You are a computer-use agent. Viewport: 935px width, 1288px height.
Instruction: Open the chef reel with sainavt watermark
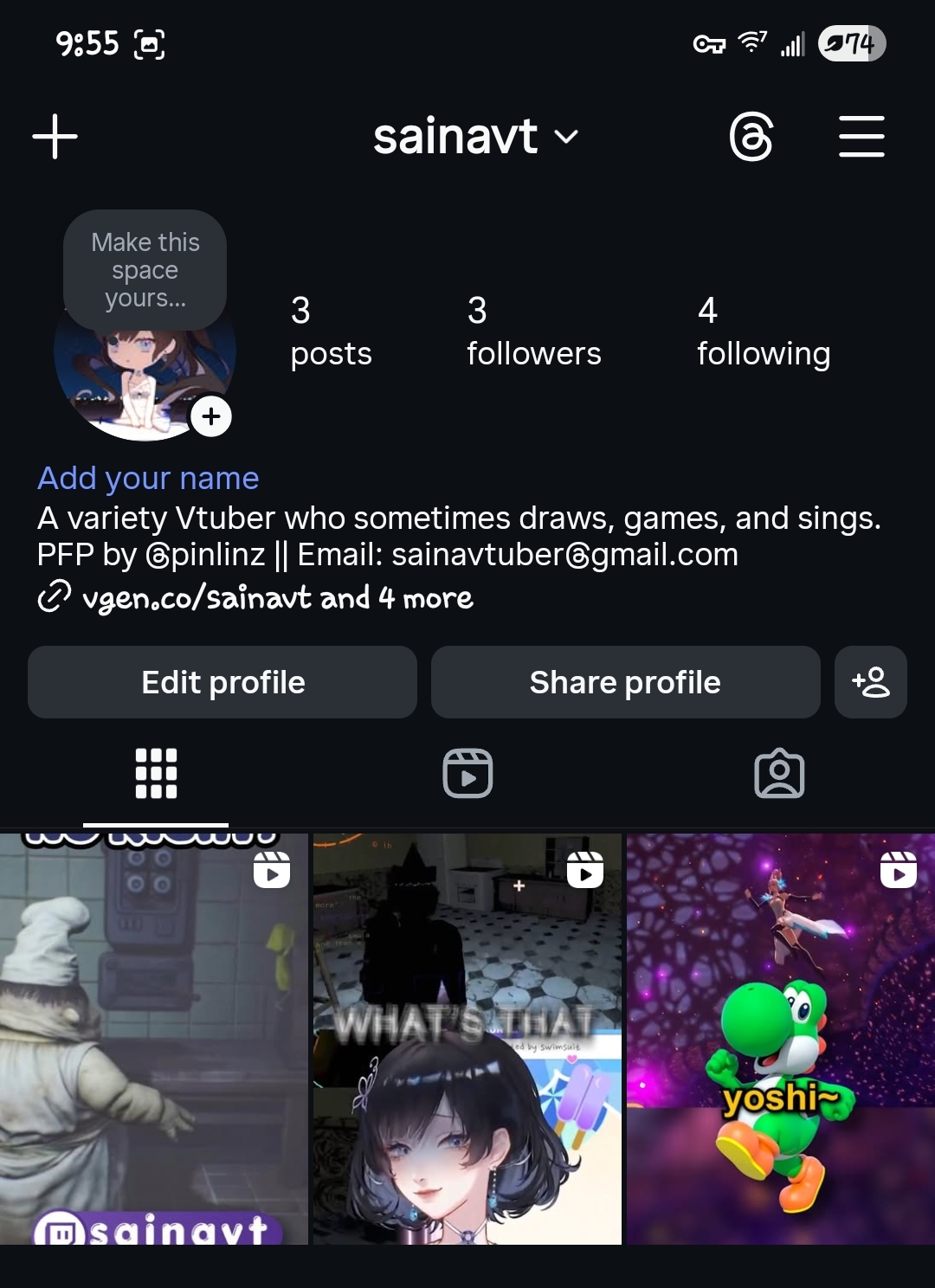(154, 1039)
